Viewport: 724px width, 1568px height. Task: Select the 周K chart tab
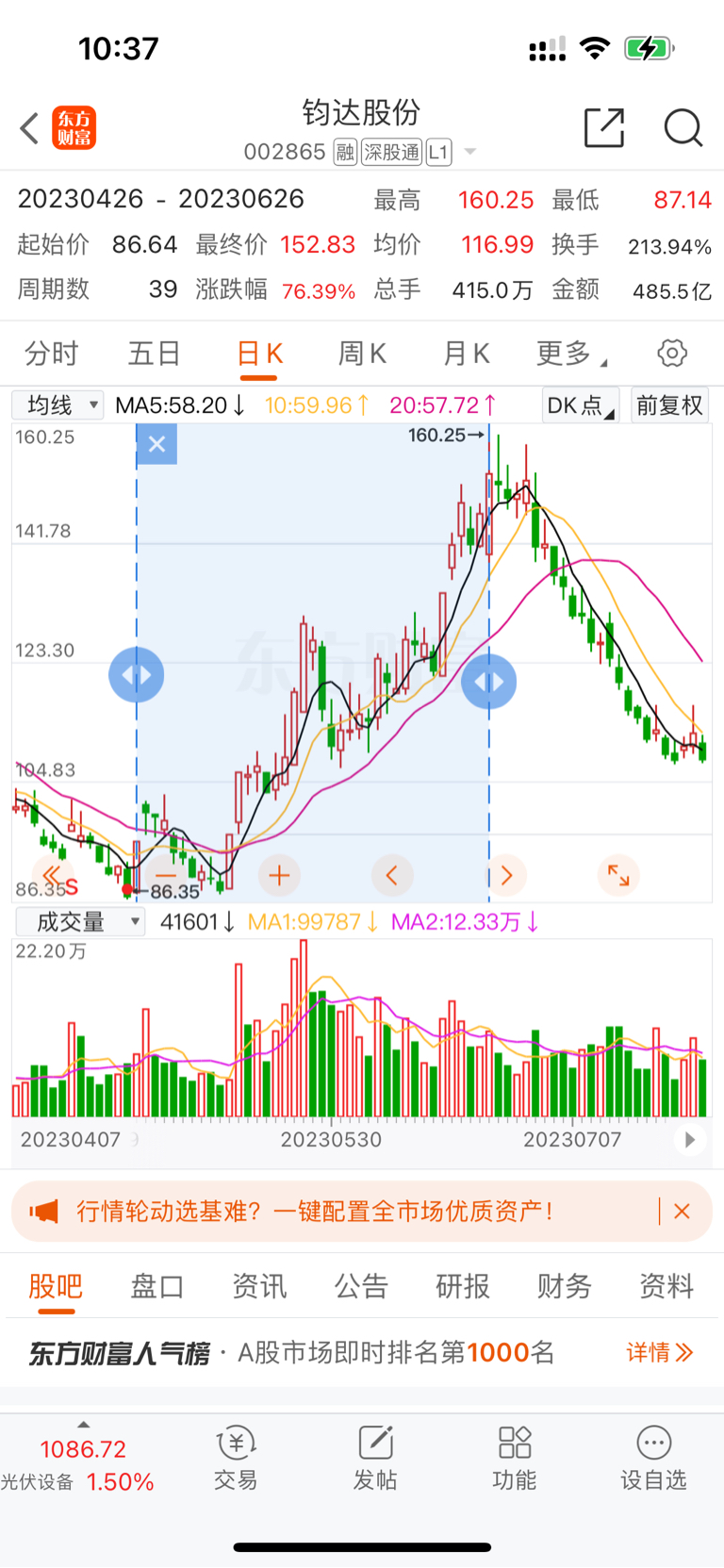pos(362,354)
